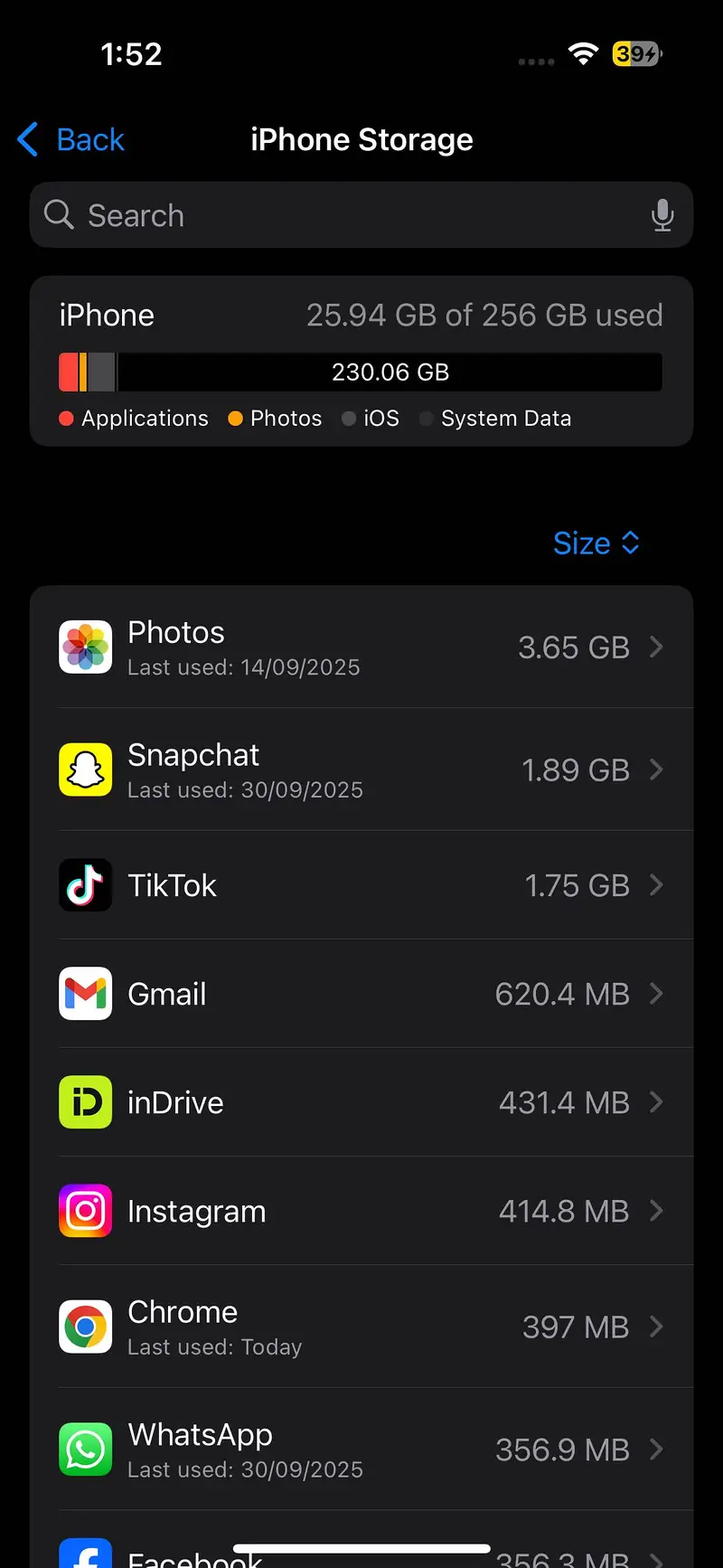Select the Gmail row
The image size is (723, 1568).
click(361, 994)
